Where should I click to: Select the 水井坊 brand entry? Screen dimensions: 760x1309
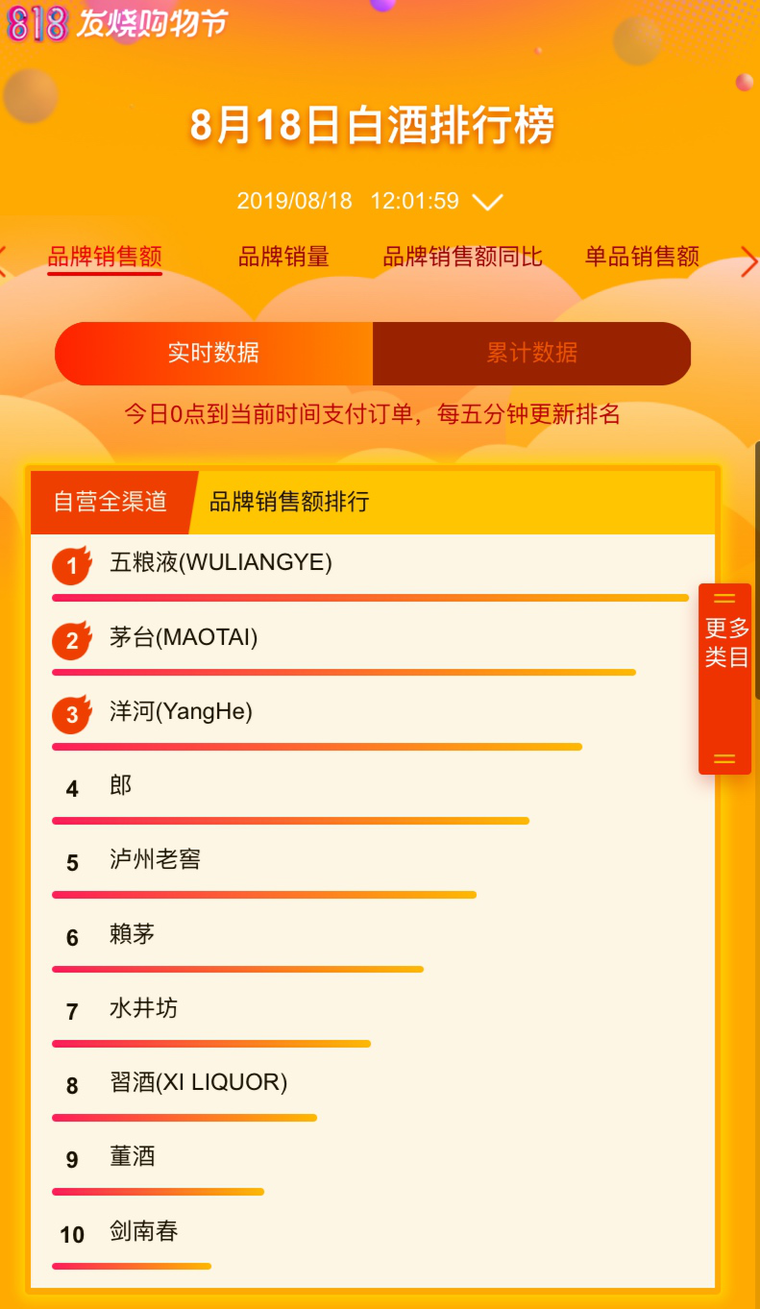coord(144,1008)
